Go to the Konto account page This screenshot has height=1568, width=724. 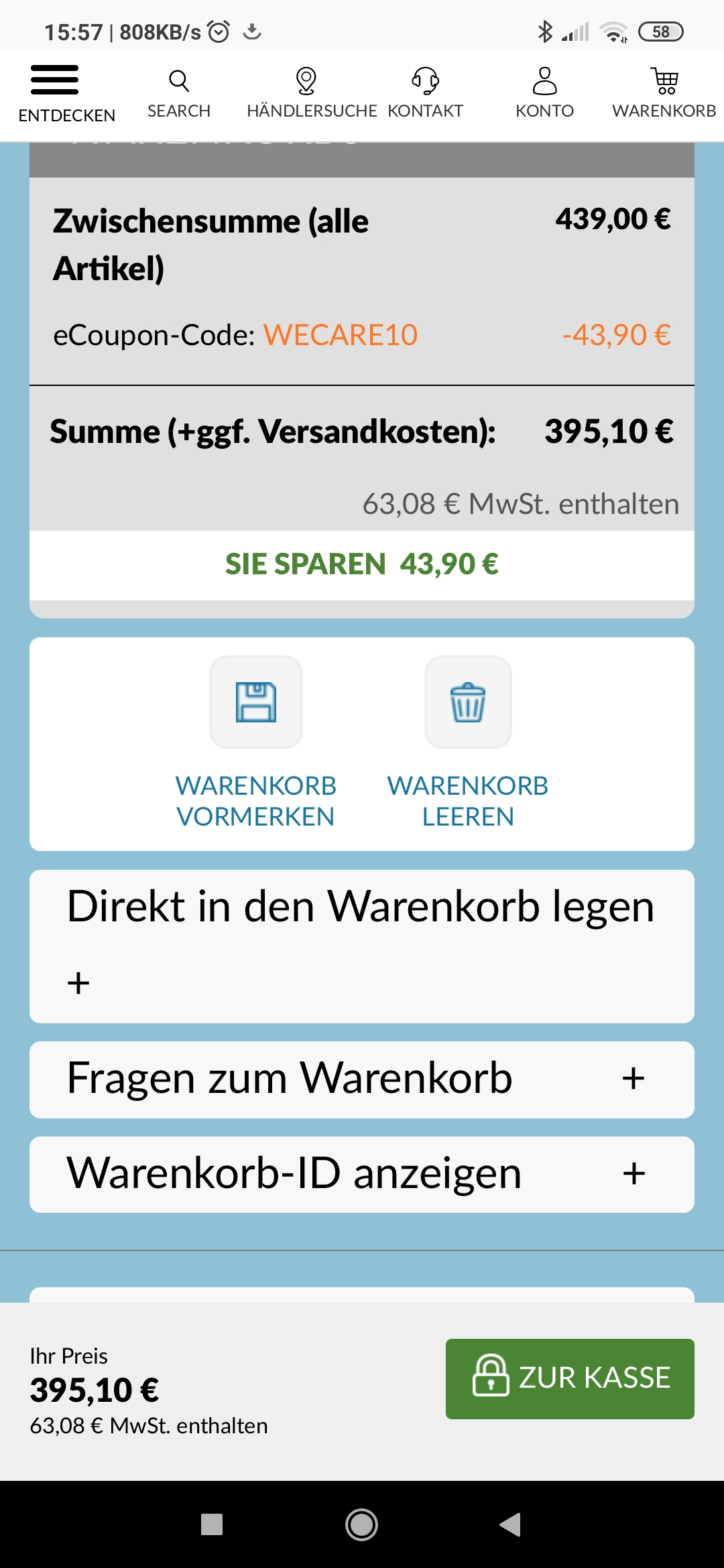coord(544,94)
